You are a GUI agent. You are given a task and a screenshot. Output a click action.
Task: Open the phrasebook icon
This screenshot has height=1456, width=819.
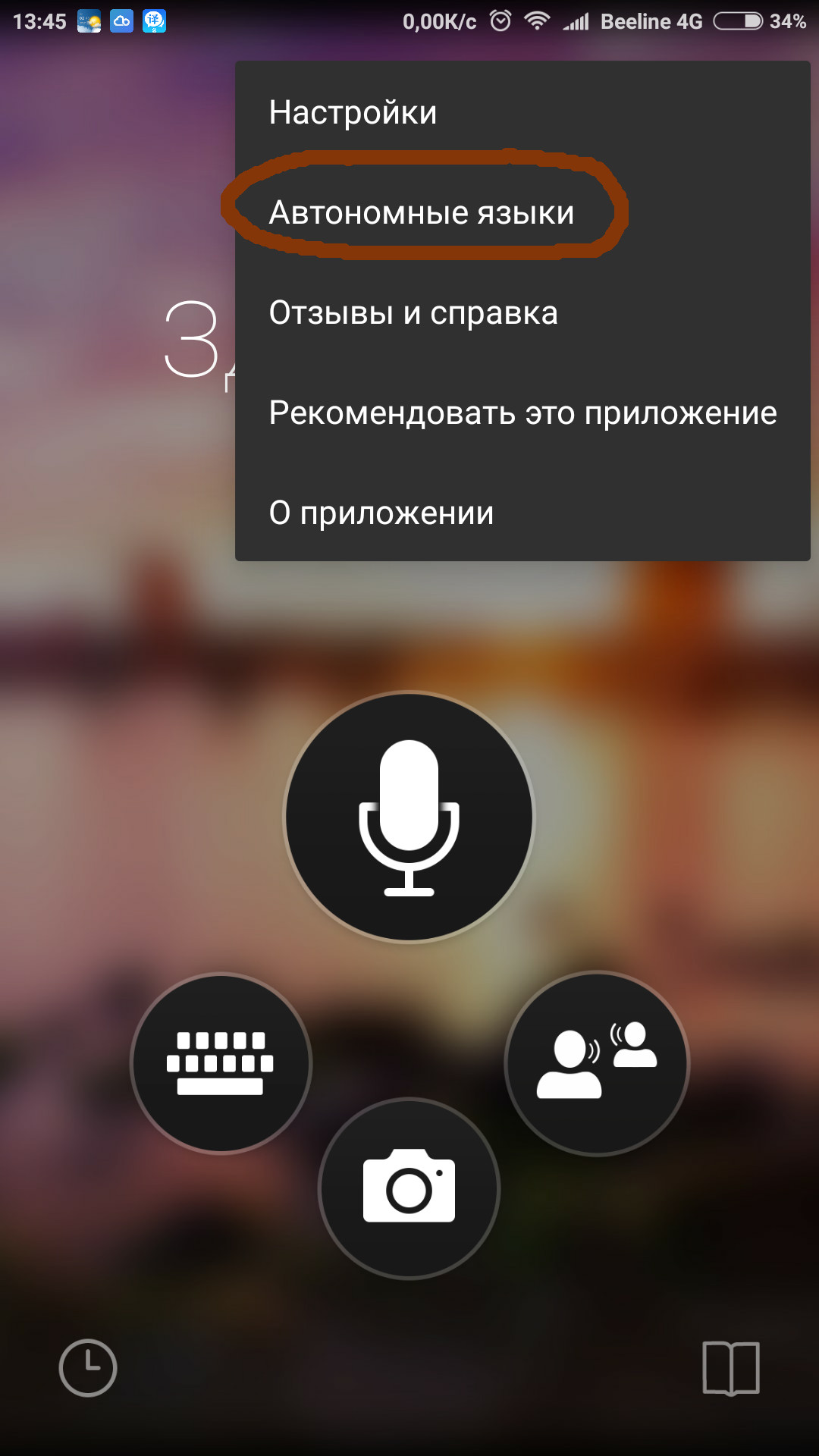click(x=731, y=1368)
